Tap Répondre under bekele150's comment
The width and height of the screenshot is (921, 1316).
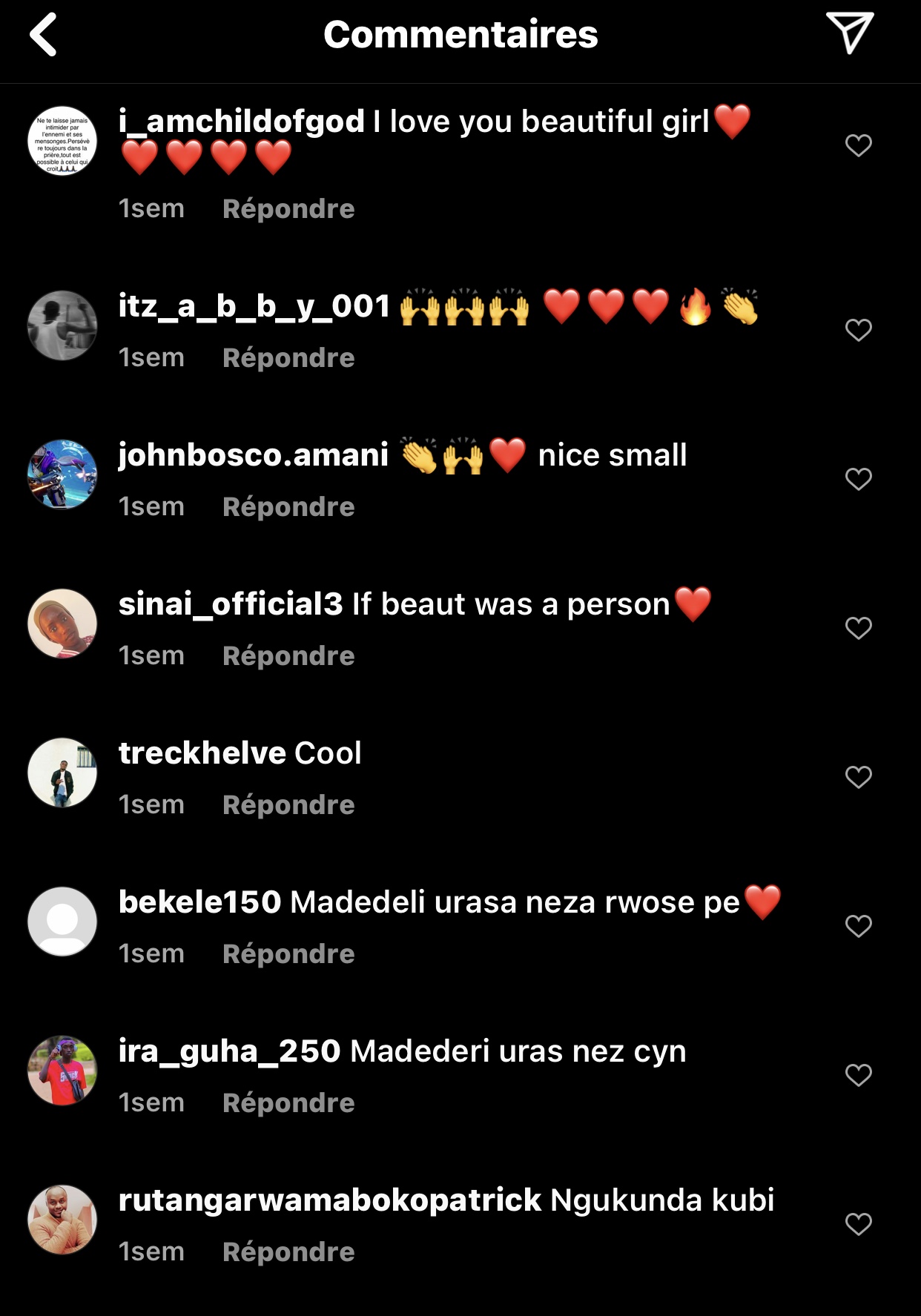[x=288, y=954]
